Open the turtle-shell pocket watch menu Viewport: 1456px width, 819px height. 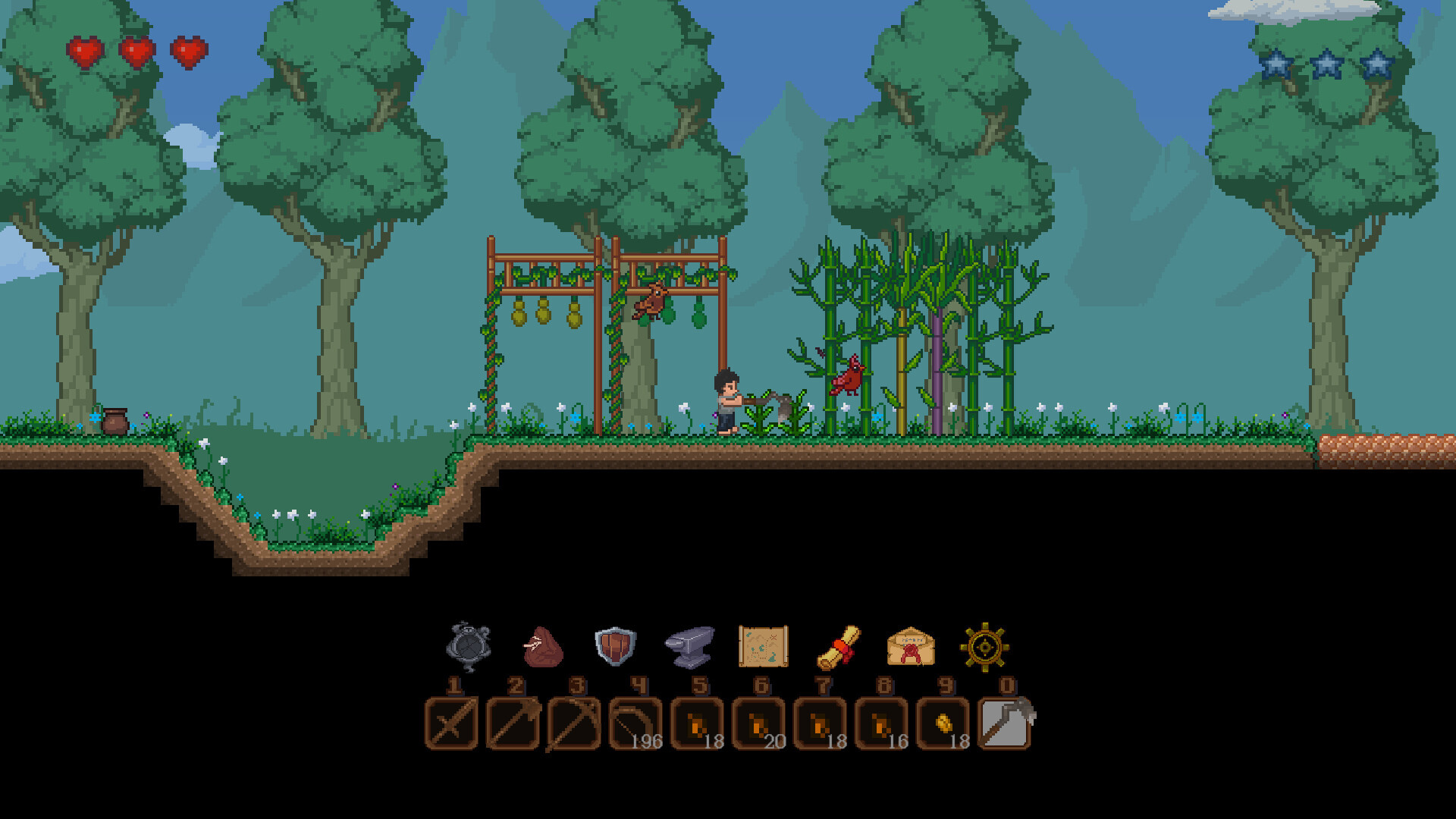pos(469,646)
